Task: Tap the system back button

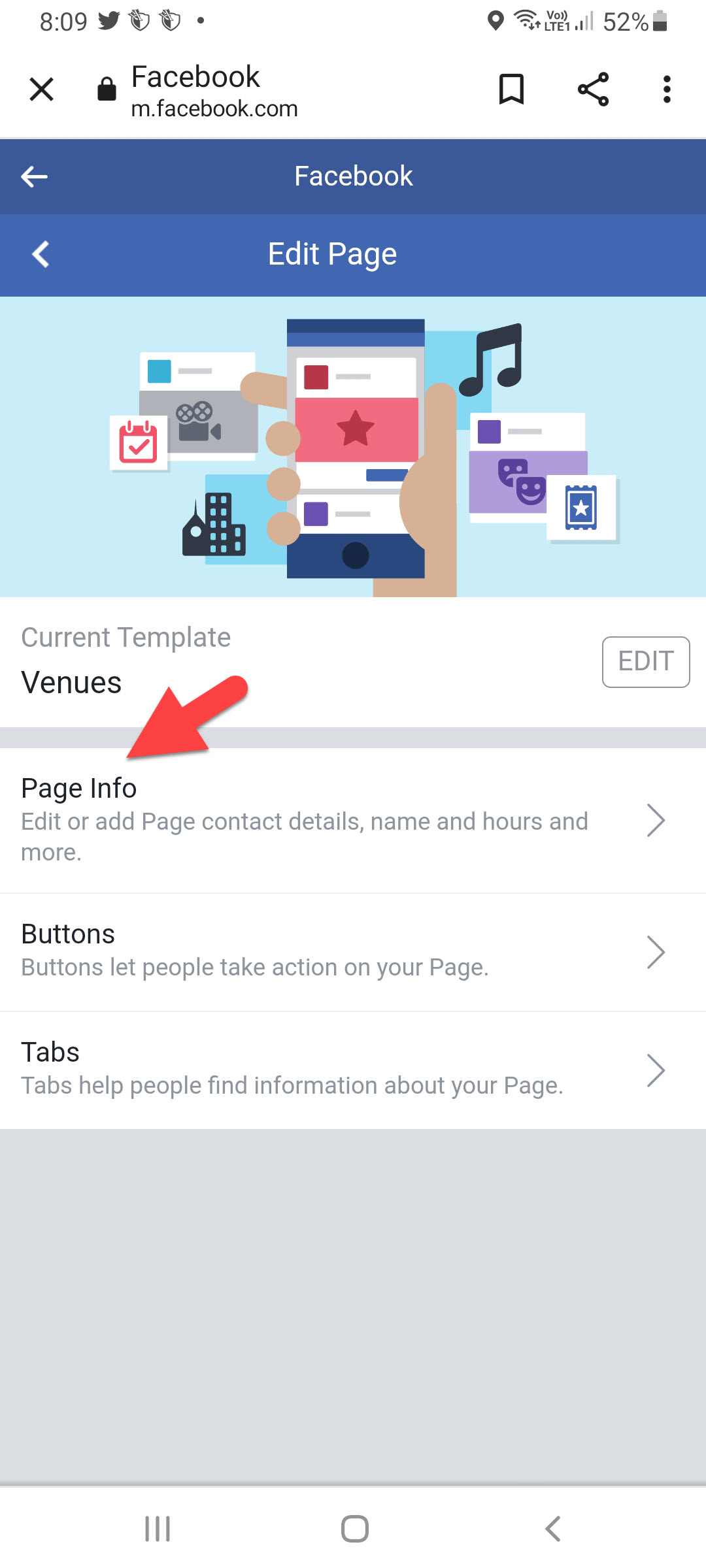Action: click(x=553, y=1528)
